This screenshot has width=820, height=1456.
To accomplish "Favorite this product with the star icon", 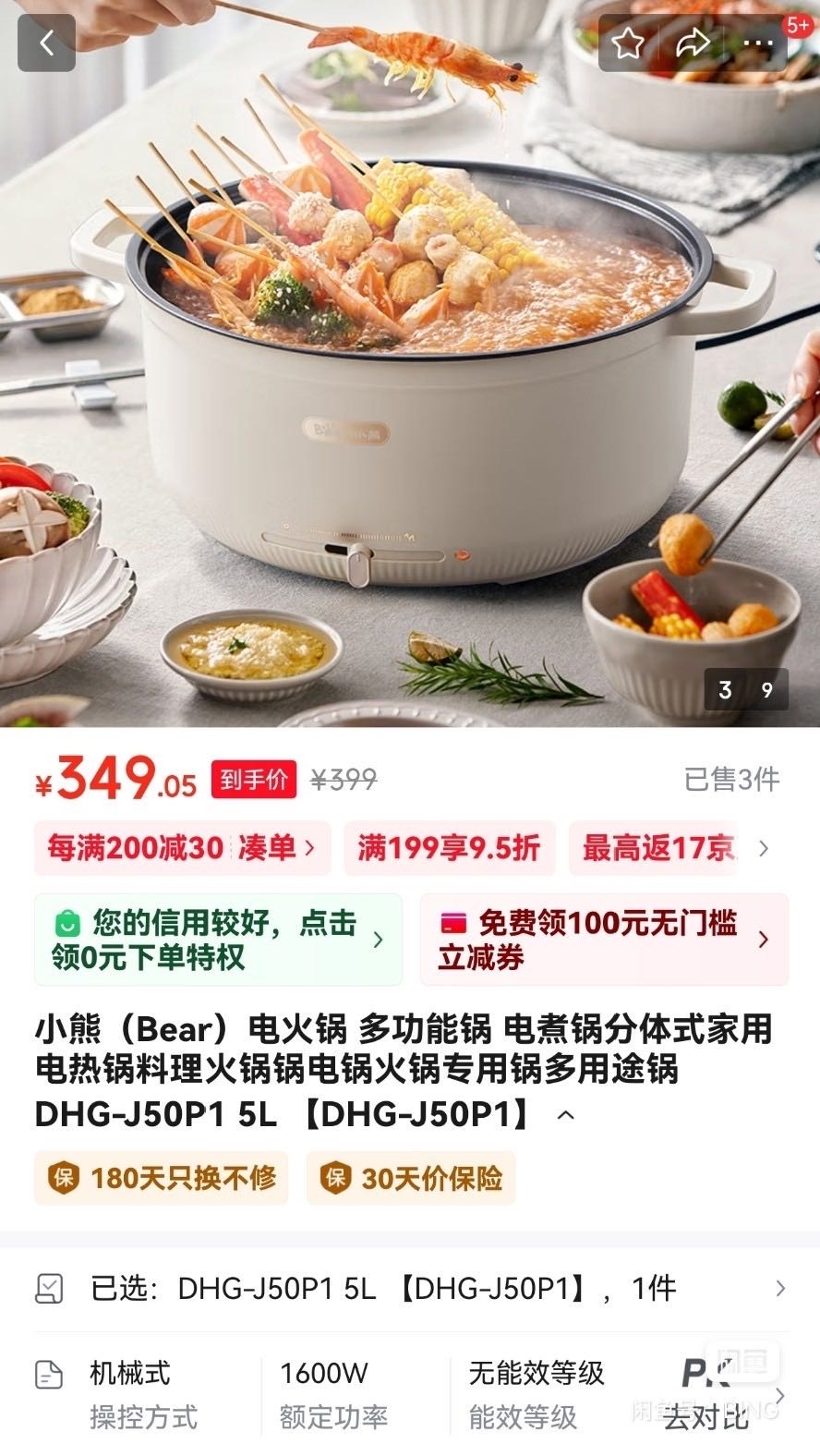I will [x=628, y=42].
